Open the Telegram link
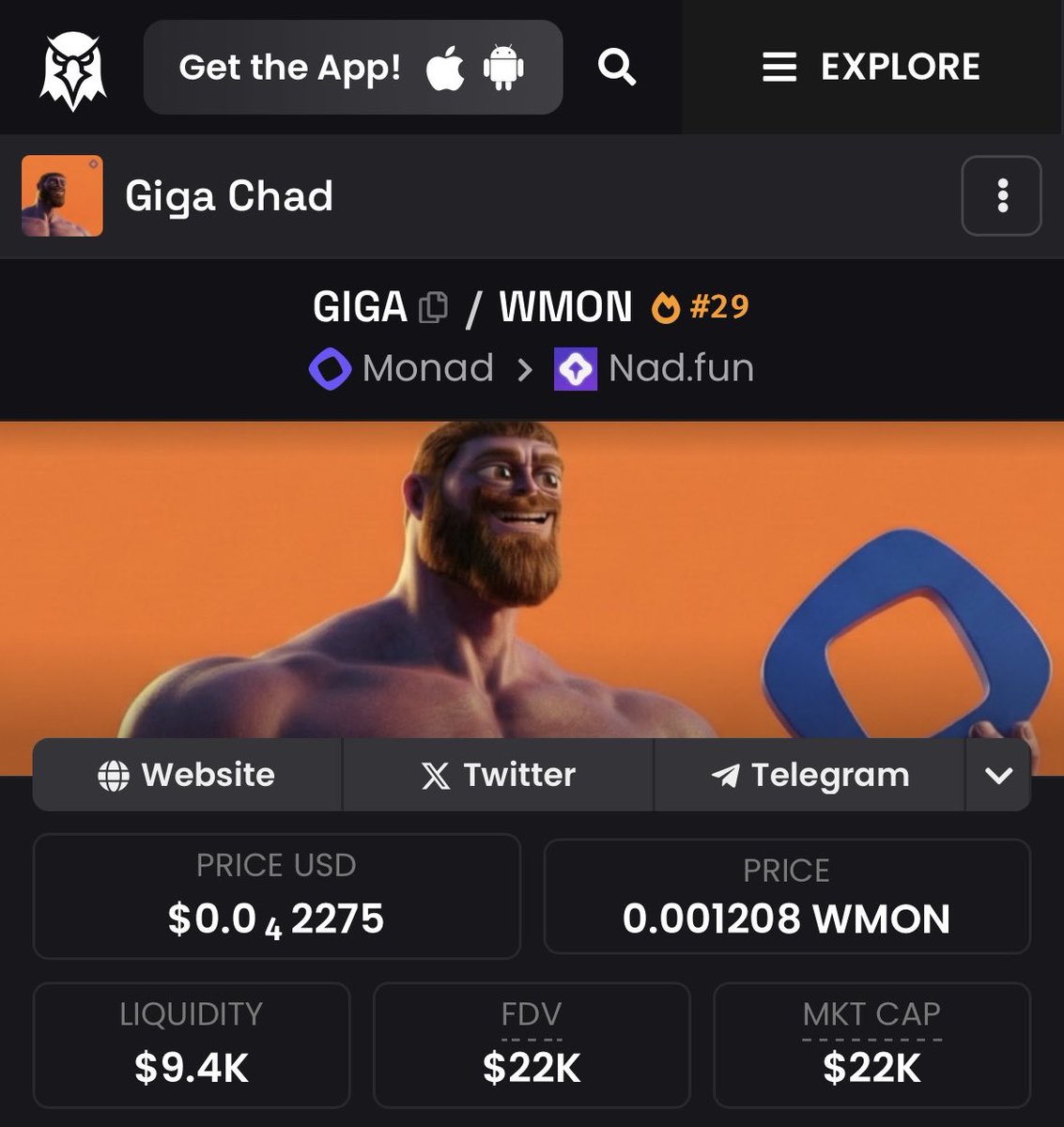Screen dimensions: 1064x1127 pos(810,775)
